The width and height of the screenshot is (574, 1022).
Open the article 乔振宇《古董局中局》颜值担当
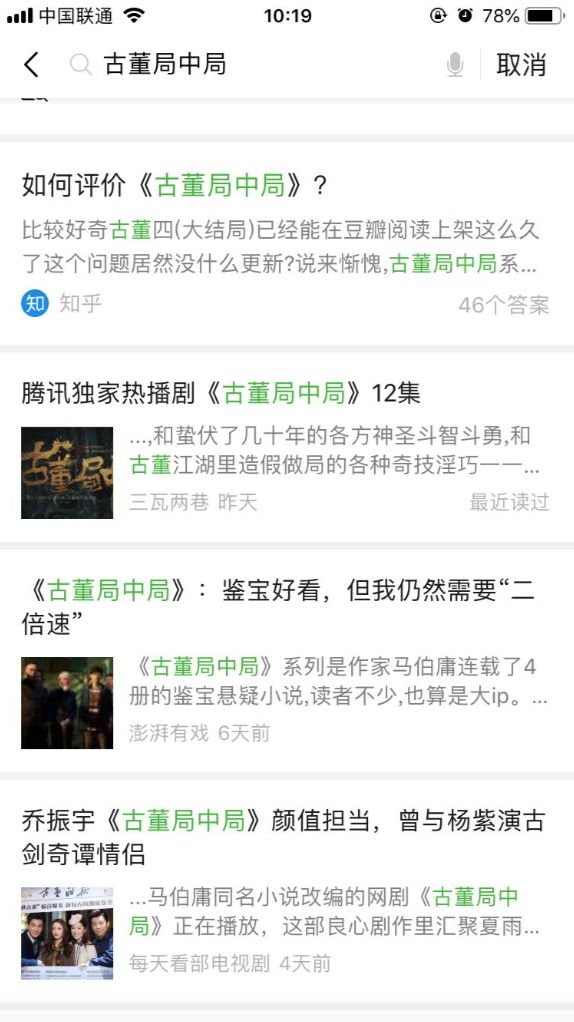(287, 891)
